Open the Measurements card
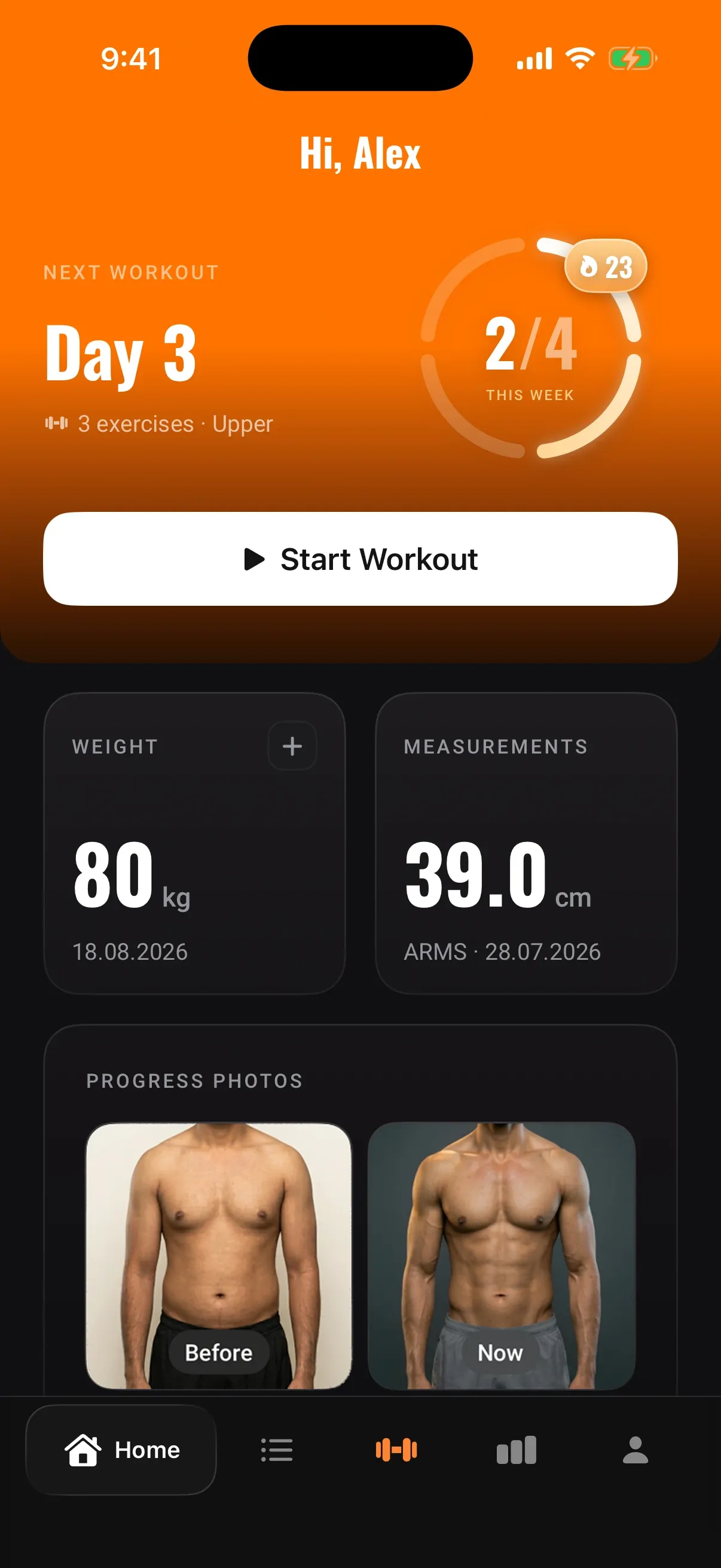The height and width of the screenshot is (1568, 721). [x=526, y=844]
